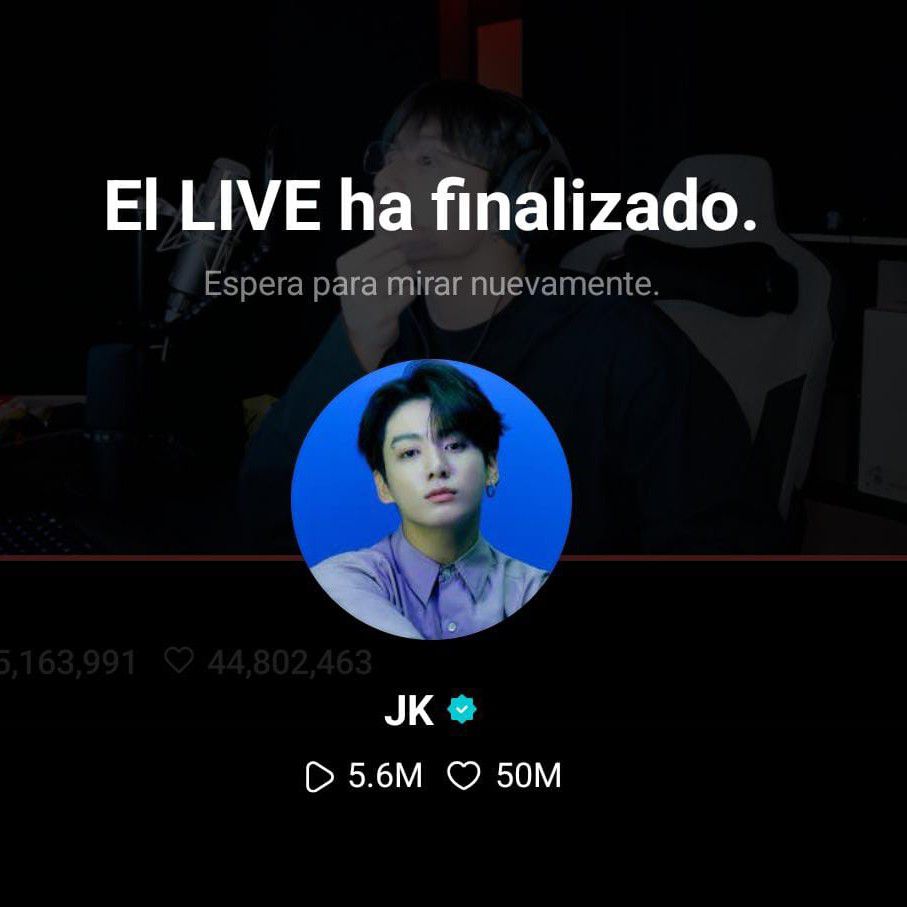The height and width of the screenshot is (907, 907).
Task: Open JK's profile from the round avatar
Action: point(431,499)
